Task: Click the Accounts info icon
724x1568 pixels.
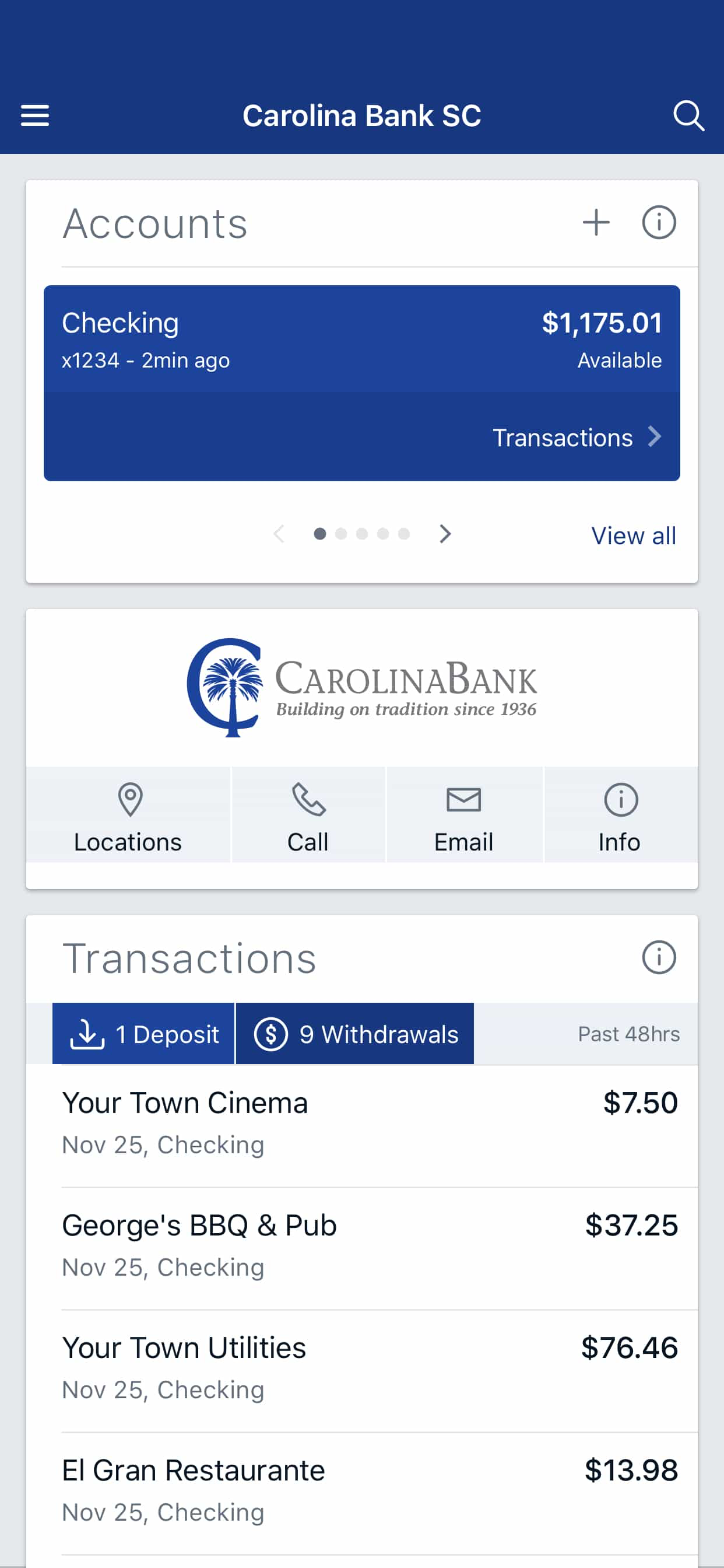Action: 658,223
